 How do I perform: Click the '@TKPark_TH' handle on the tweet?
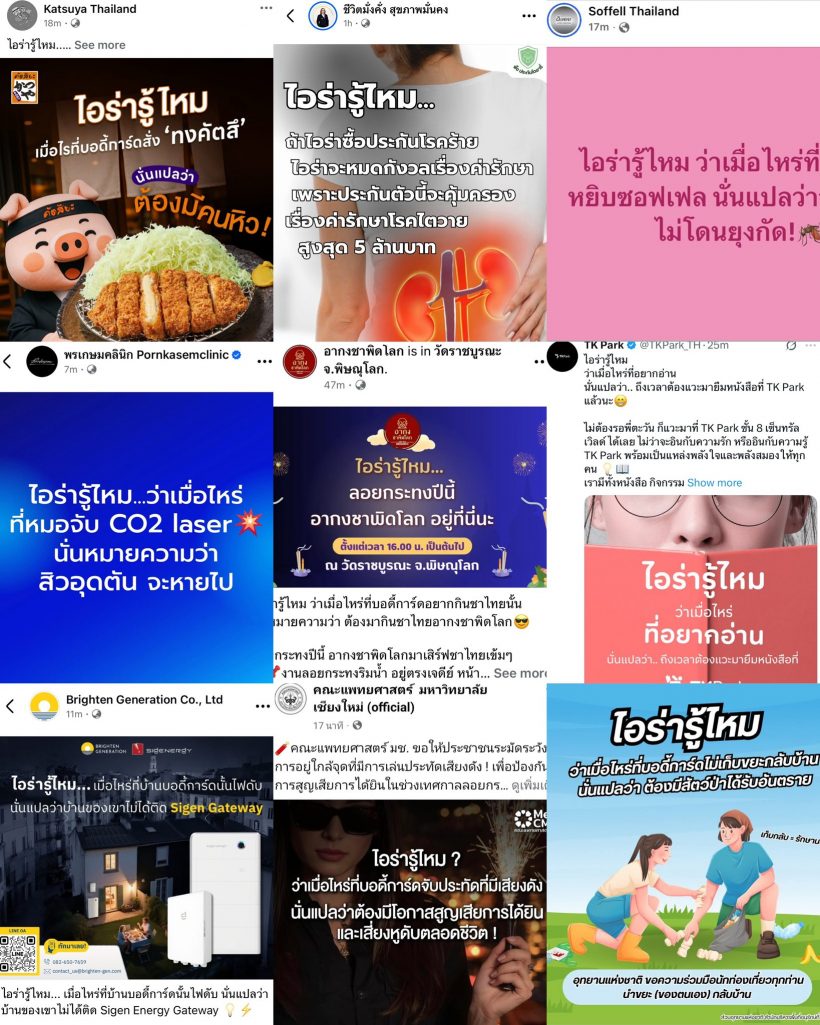tap(671, 345)
